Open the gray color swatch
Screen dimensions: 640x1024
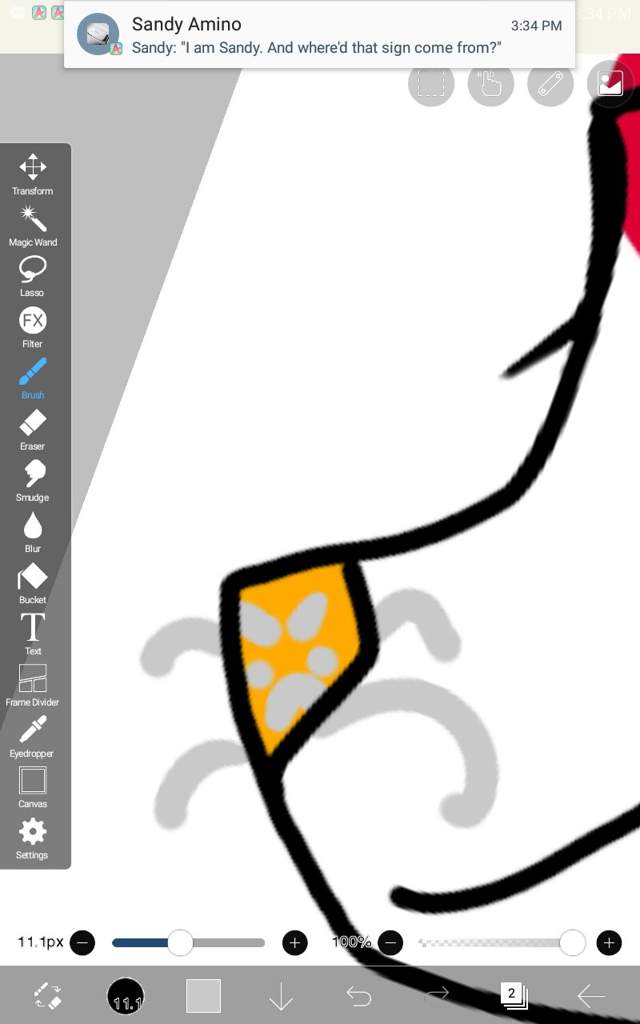(203, 996)
